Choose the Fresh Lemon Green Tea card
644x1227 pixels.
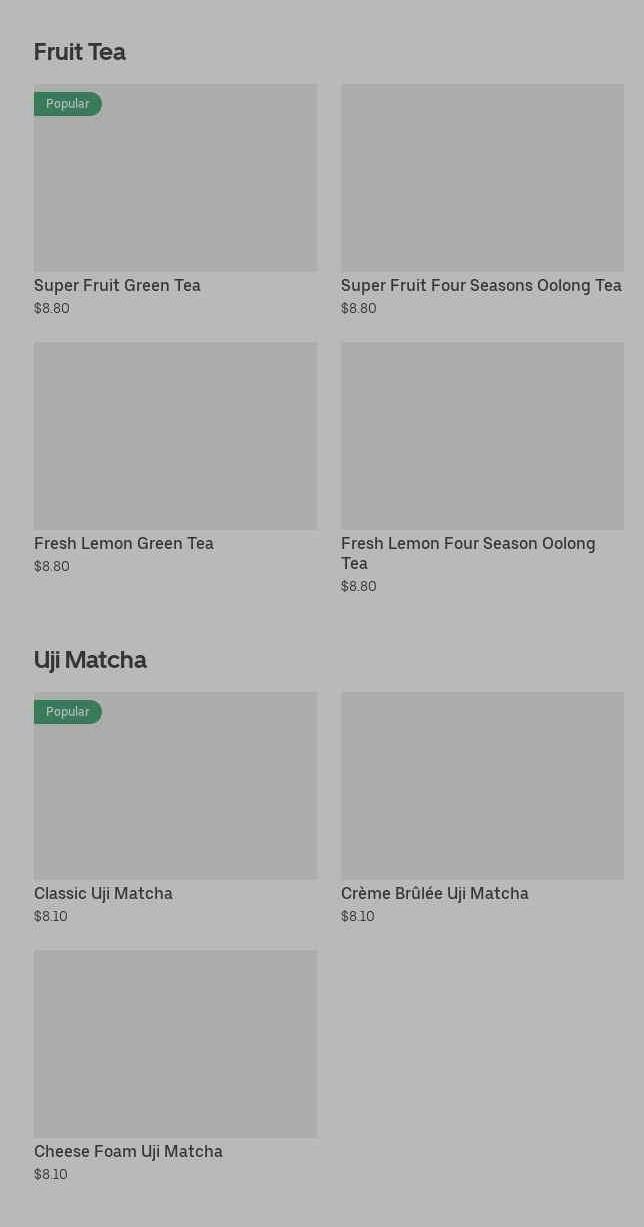click(x=175, y=459)
